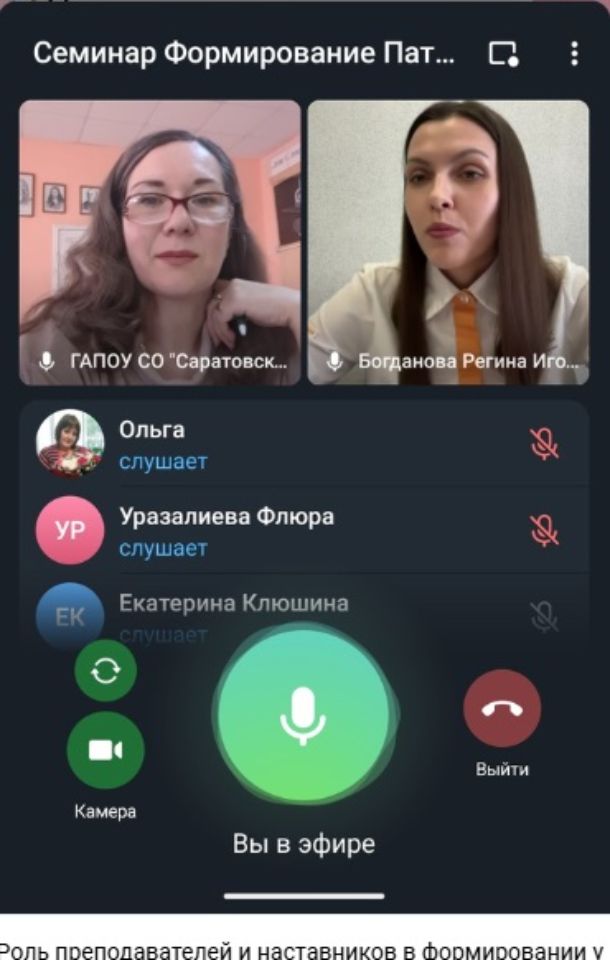Open Богданова Регина's video tile

448,242
